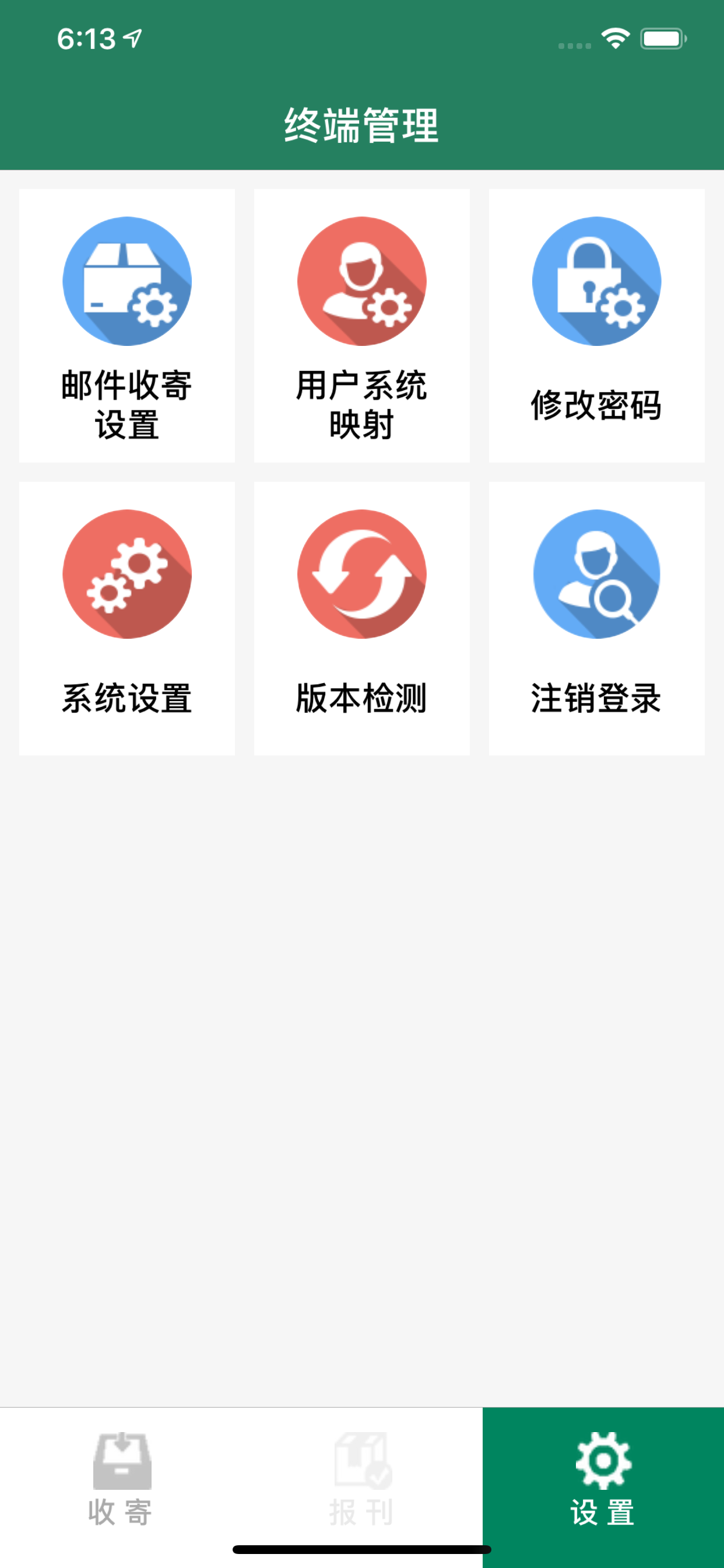The height and width of the screenshot is (1568, 724).
Task: Select the 设置 tab
Action: pyautogui.click(x=603, y=1486)
